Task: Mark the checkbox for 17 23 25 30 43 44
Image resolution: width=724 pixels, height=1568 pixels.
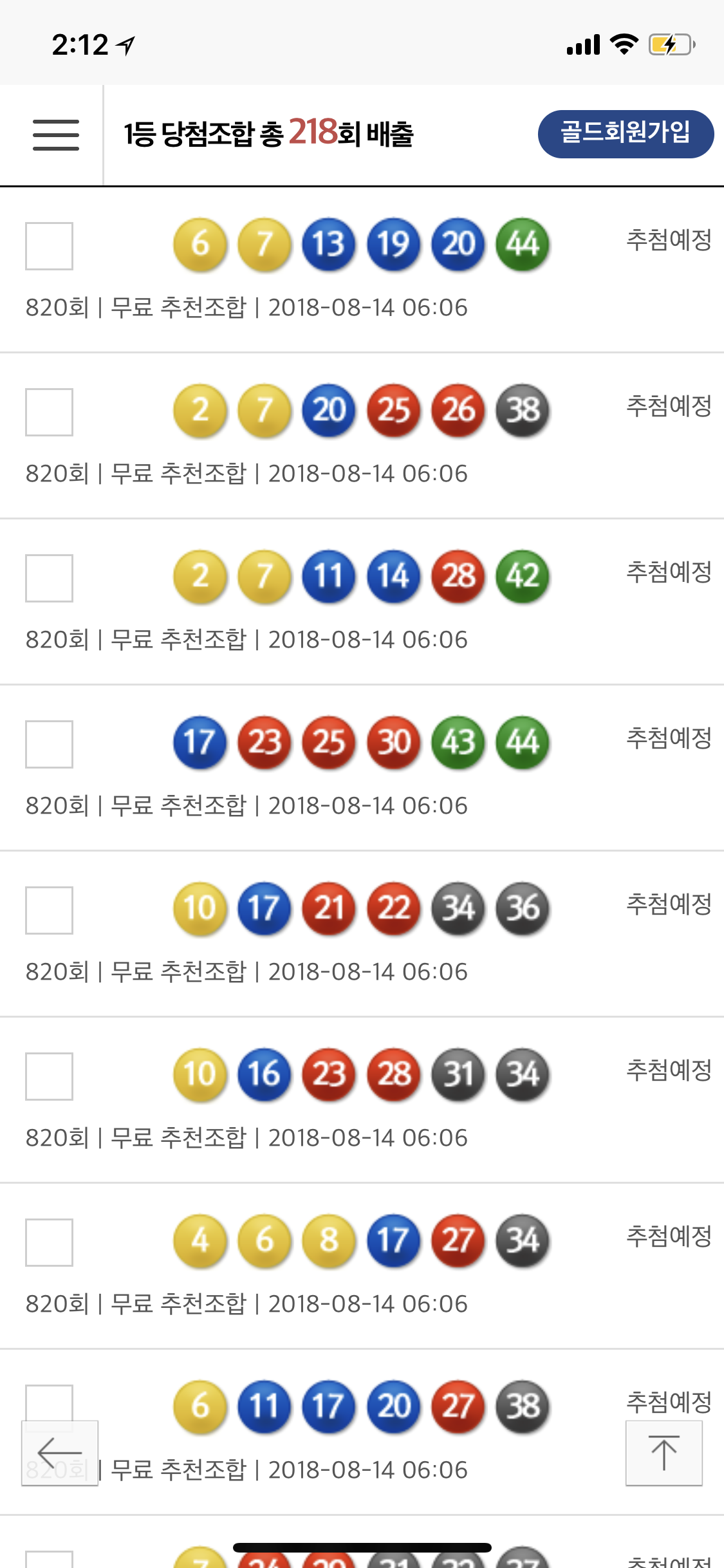Action: 49,744
